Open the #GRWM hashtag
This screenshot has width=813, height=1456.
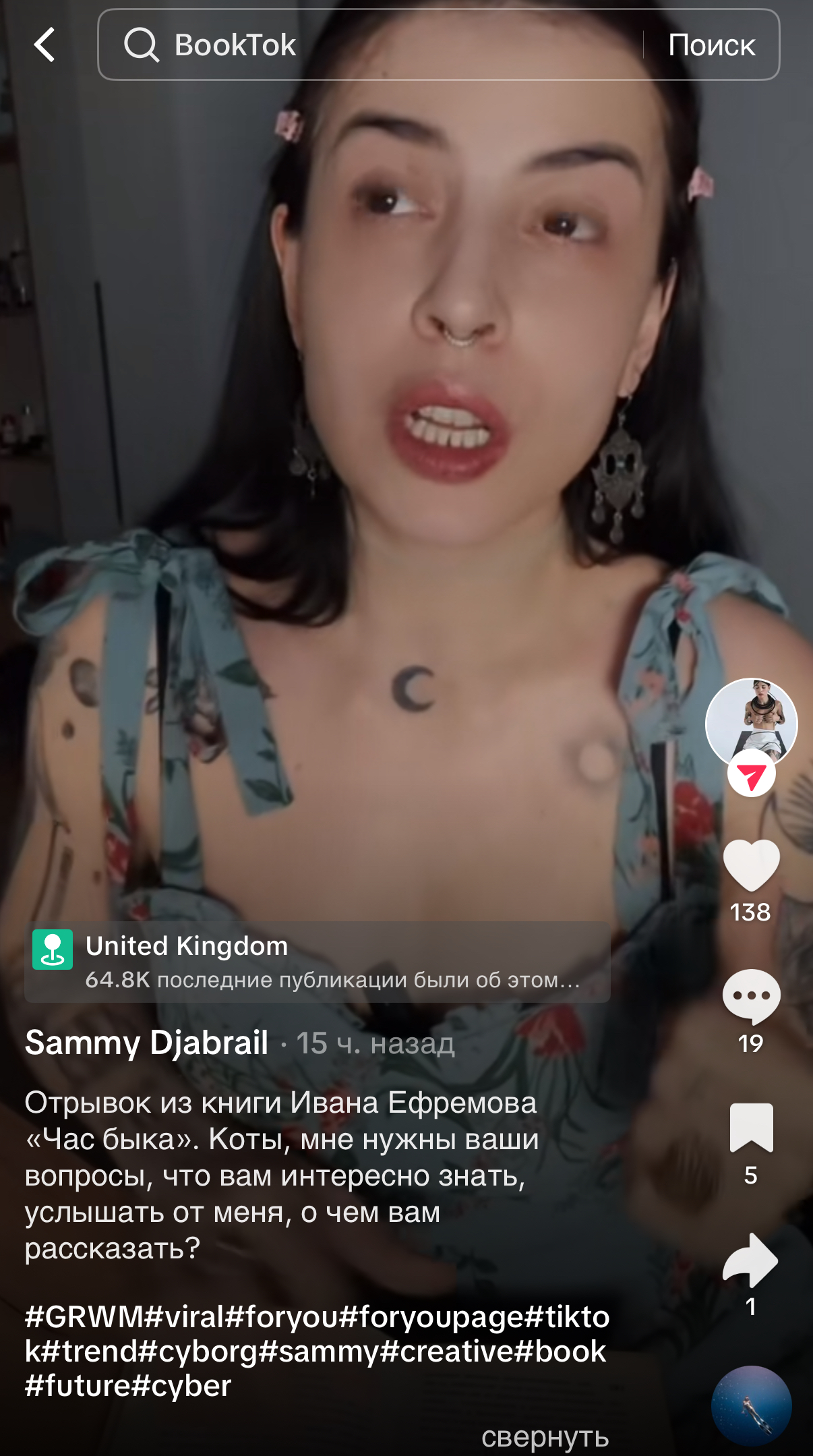pos(84,1316)
